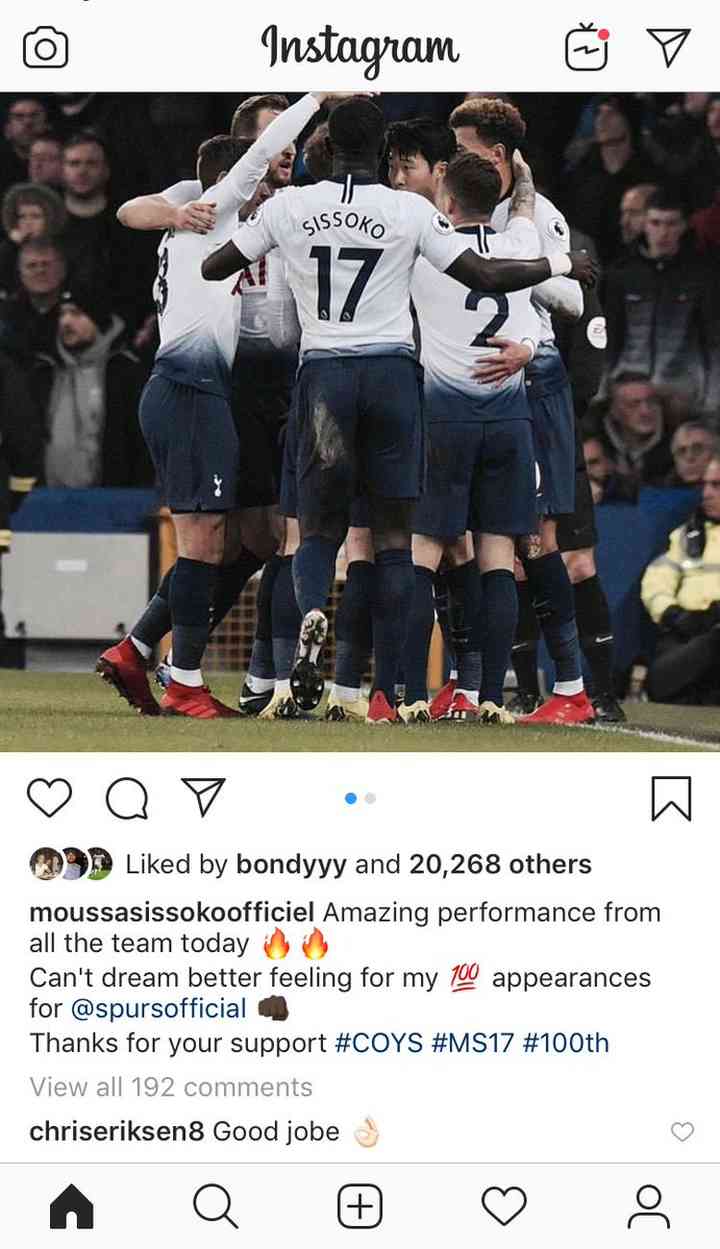The width and height of the screenshot is (720, 1249).
Task: Open the camera icon in the header
Action: pos(45,47)
